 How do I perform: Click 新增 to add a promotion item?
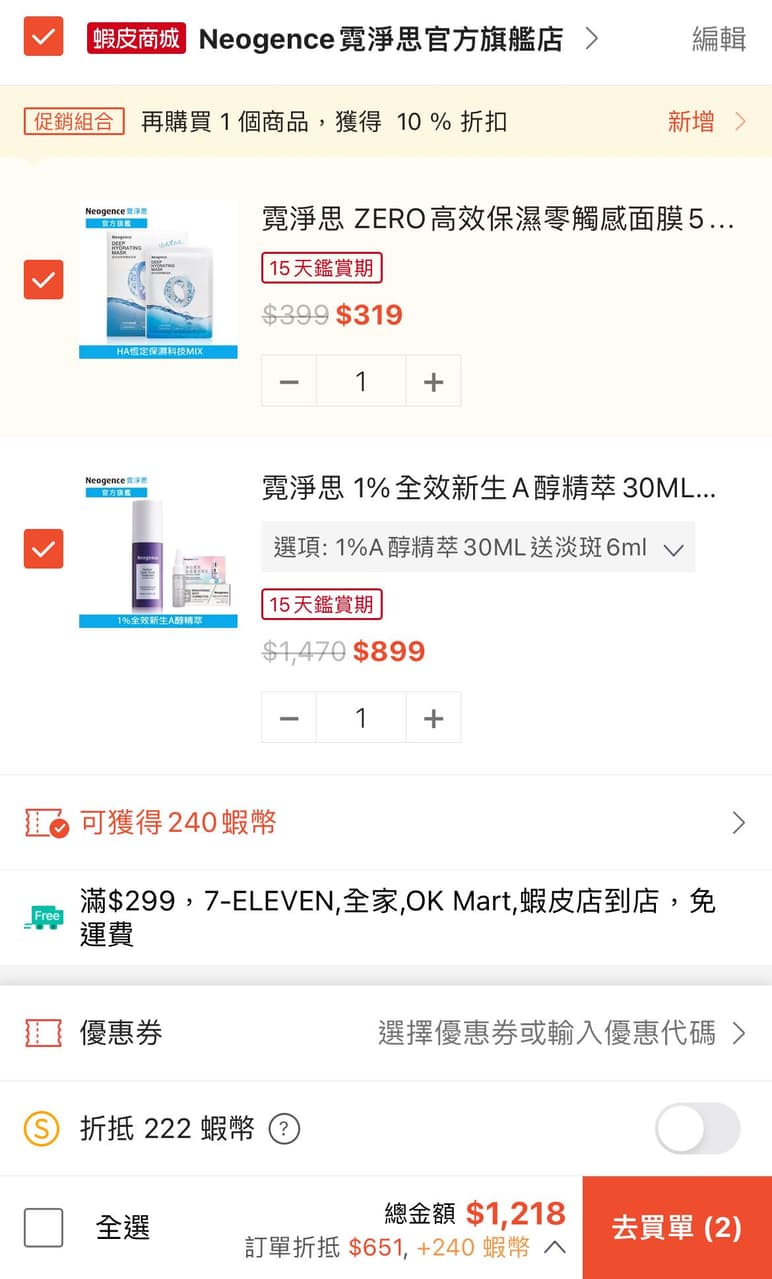pyautogui.click(x=690, y=121)
